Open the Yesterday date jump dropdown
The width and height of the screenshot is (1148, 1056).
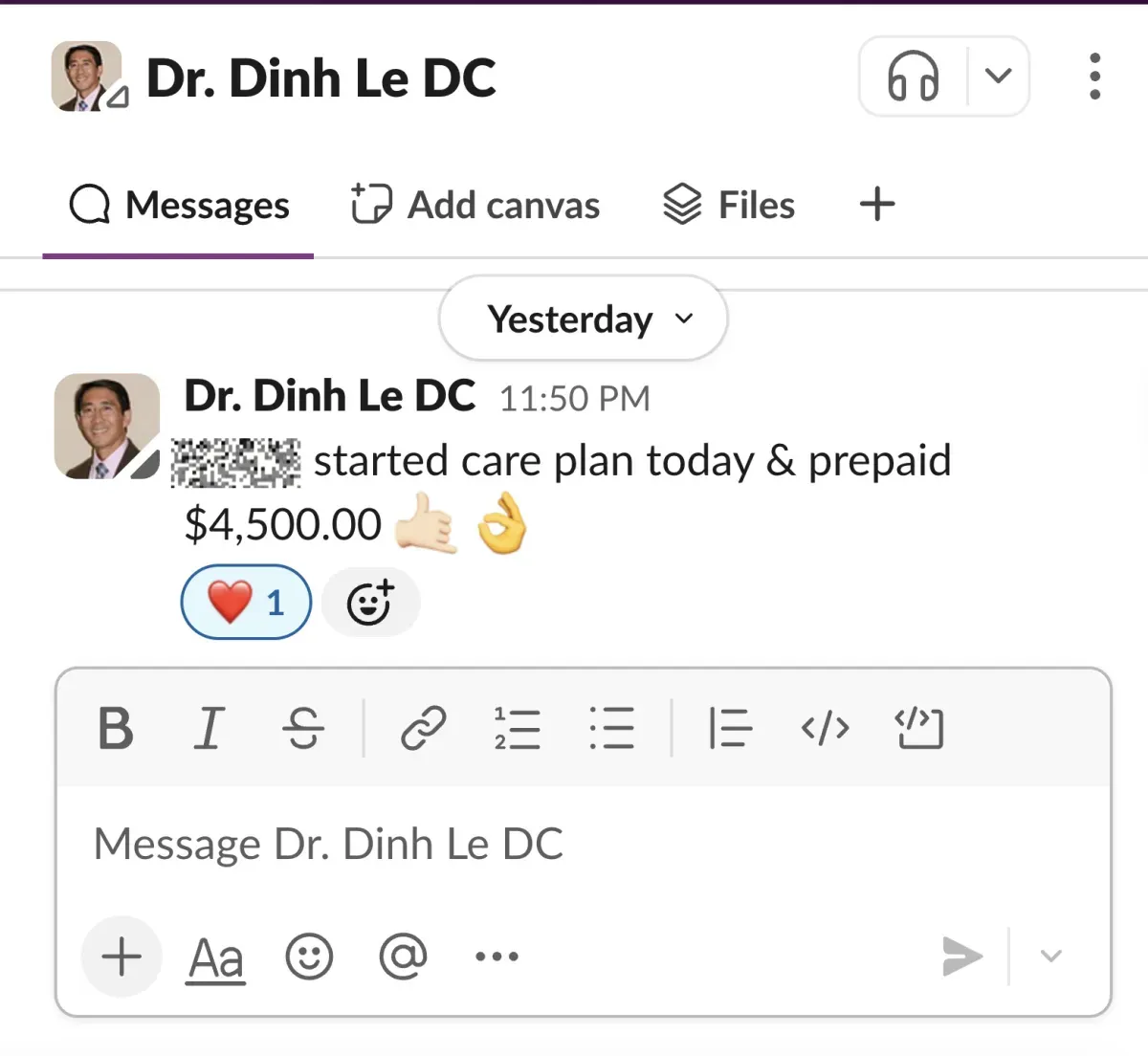(583, 319)
